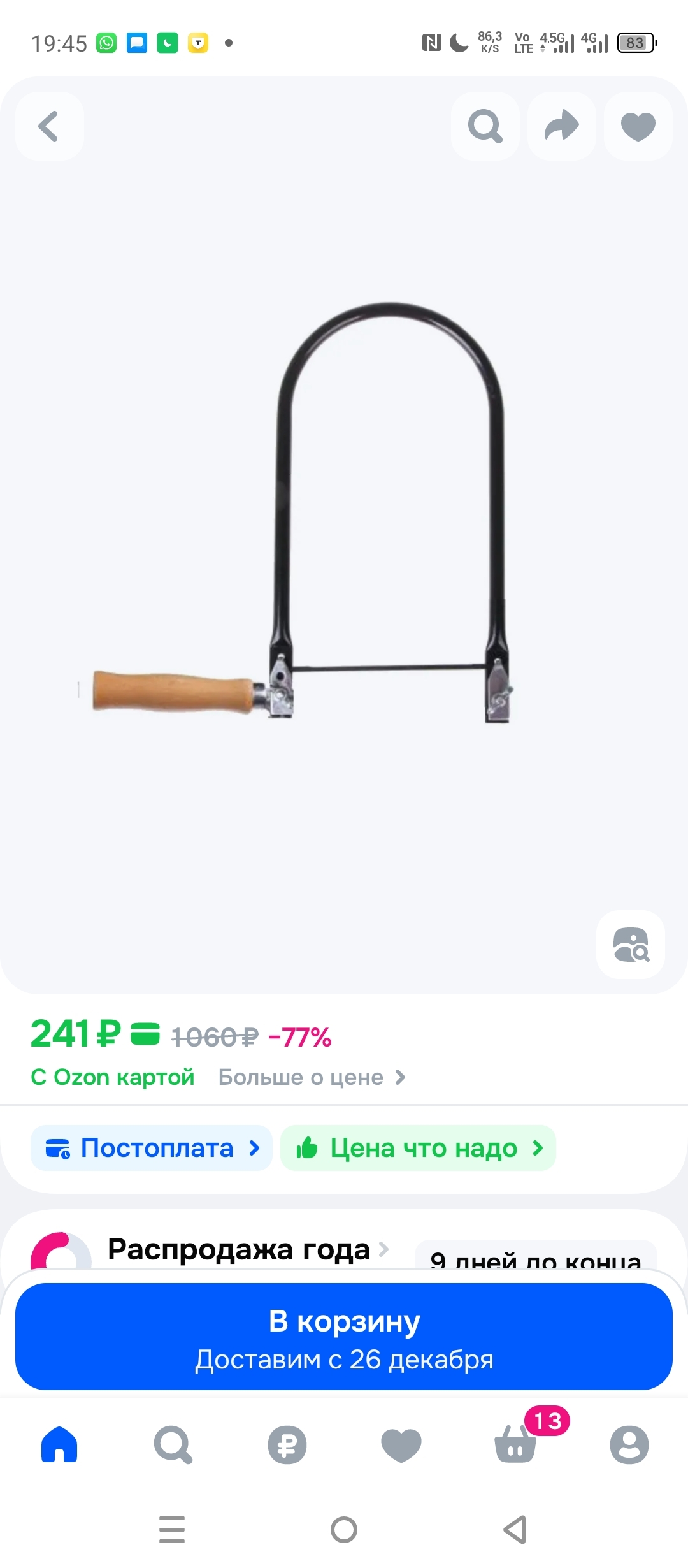Open the profile tab
Viewport: 688px width, 1568px height.
click(629, 1444)
